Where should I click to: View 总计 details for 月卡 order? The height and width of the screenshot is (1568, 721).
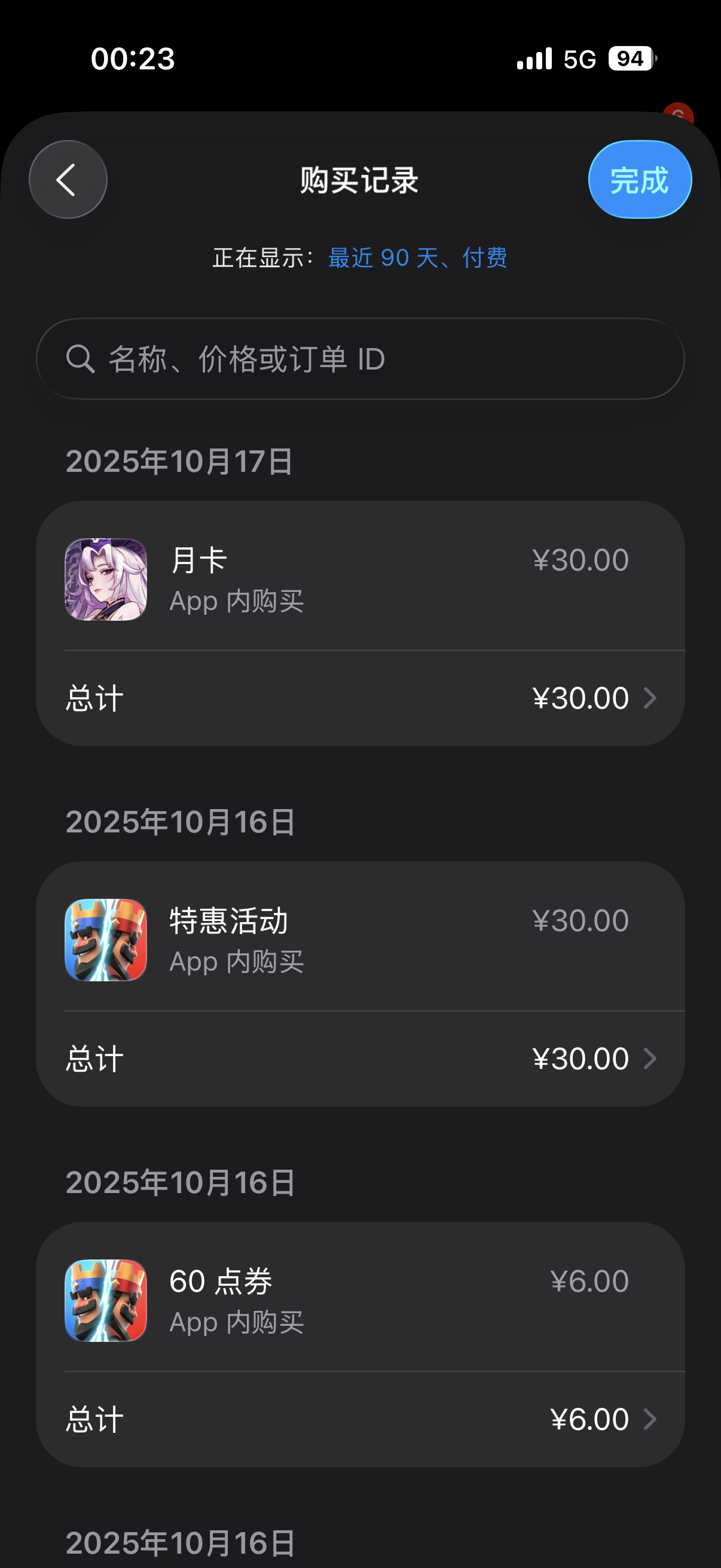[360, 697]
